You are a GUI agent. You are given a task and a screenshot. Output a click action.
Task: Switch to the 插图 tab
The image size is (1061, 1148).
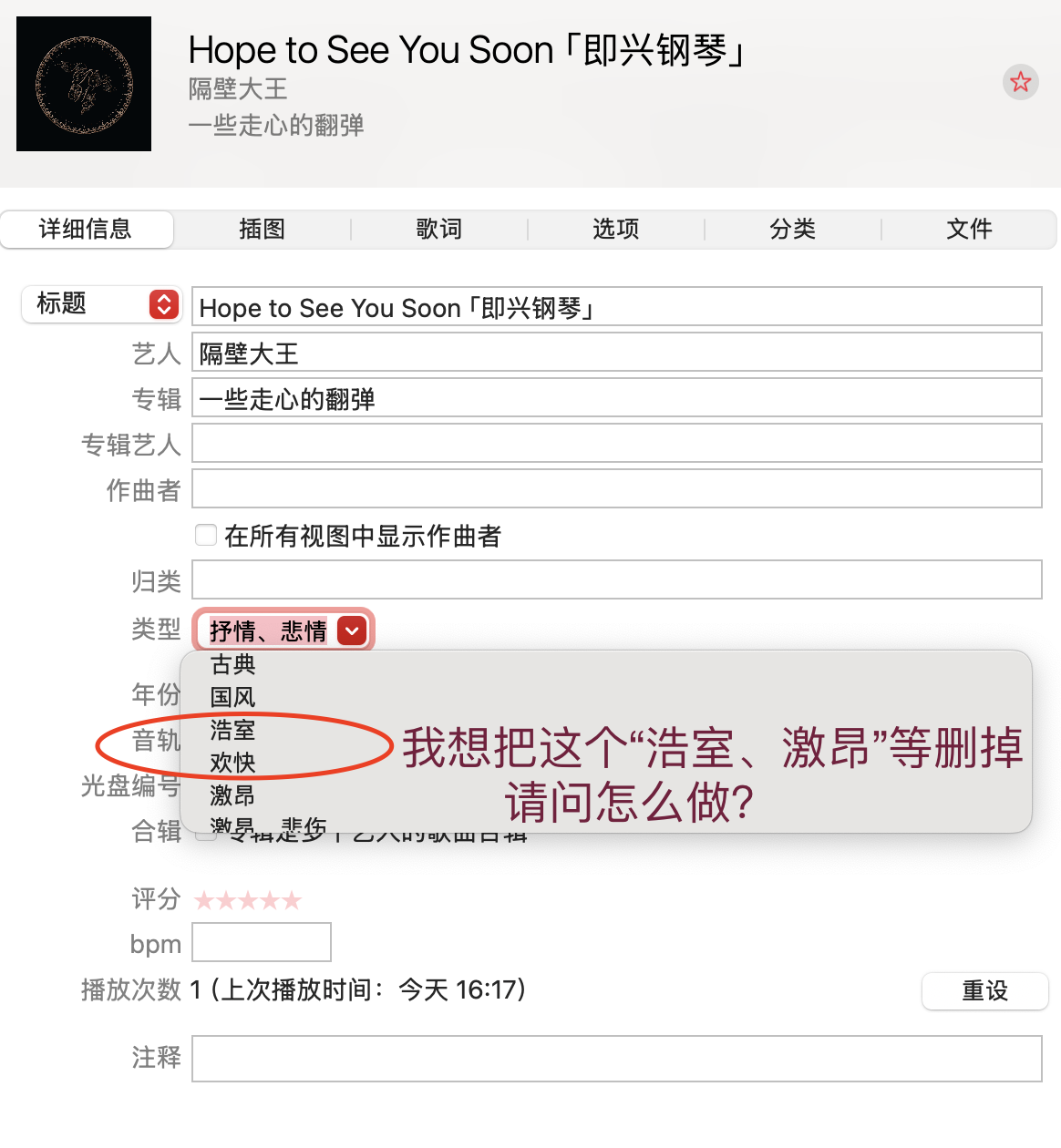pyautogui.click(x=262, y=229)
